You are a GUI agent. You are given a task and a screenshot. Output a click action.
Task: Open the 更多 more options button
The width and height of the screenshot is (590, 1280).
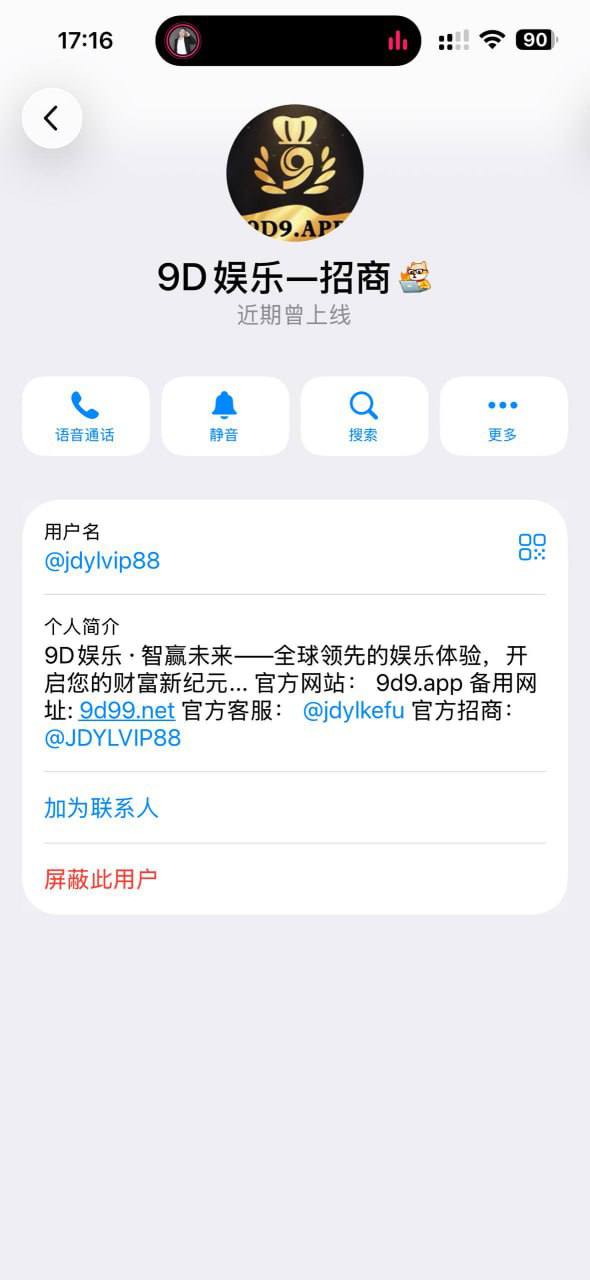click(x=503, y=416)
